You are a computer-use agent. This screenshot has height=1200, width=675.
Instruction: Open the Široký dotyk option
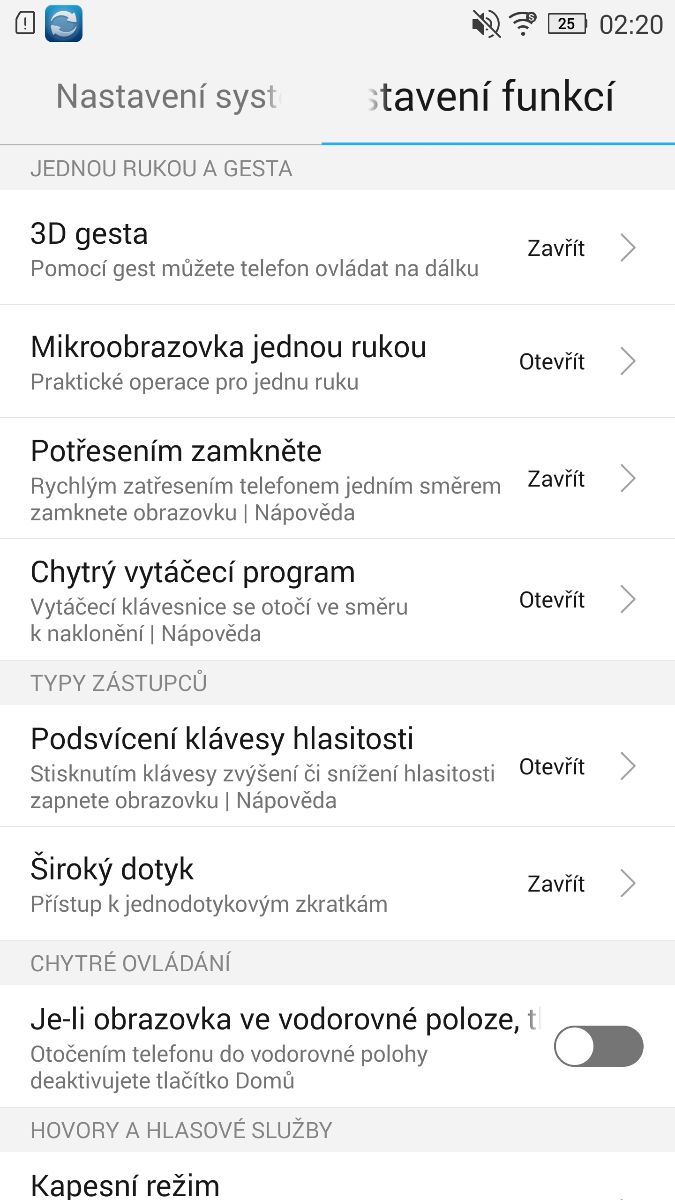pyautogui.click(x=336, y=884)
